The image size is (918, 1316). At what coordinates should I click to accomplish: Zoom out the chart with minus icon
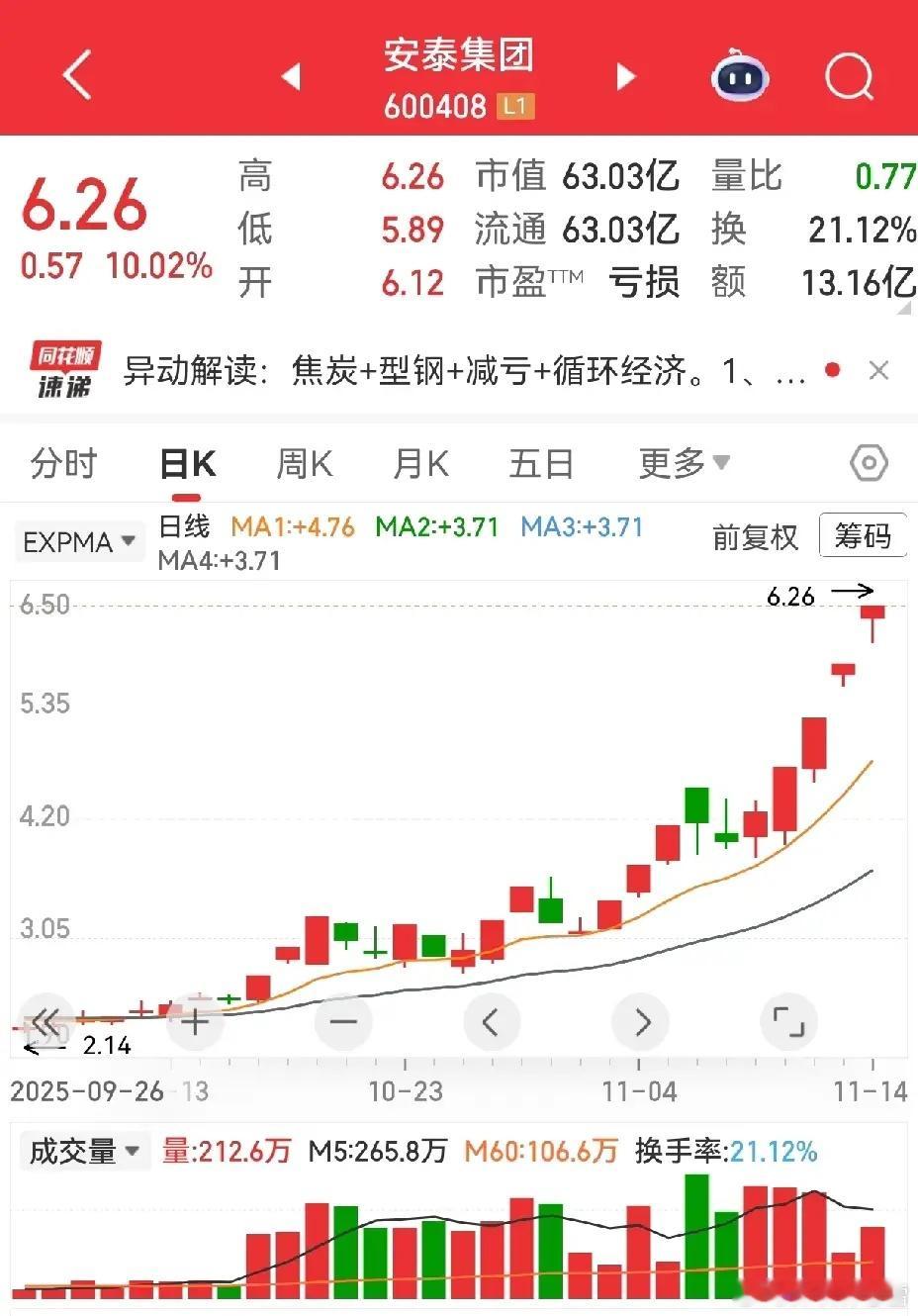click(x=343, y=1021)
